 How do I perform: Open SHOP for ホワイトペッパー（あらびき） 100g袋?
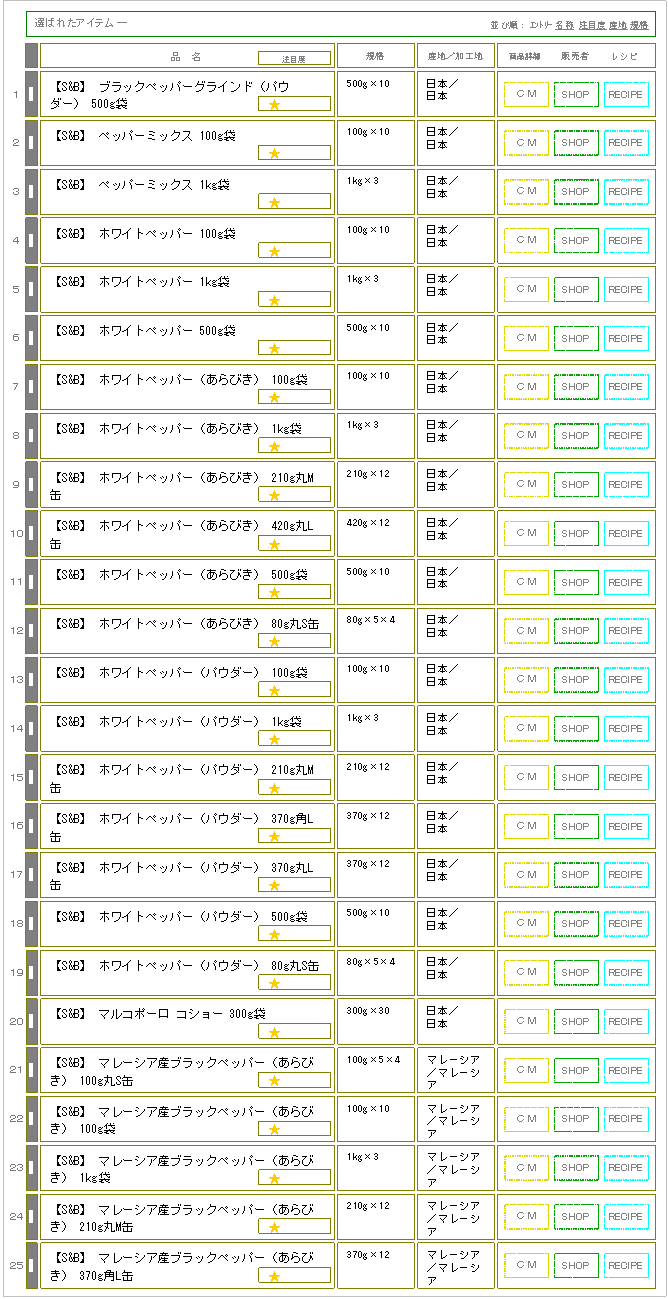[x=576, y=387]
